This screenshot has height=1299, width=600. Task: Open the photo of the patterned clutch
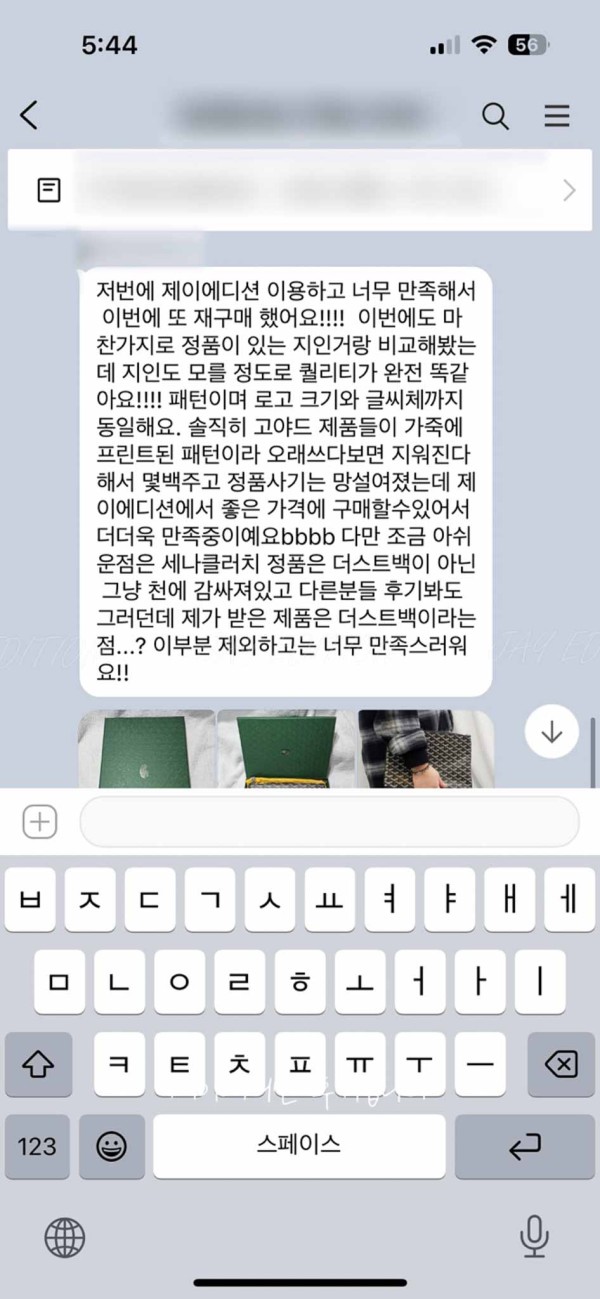click(427, 749)
